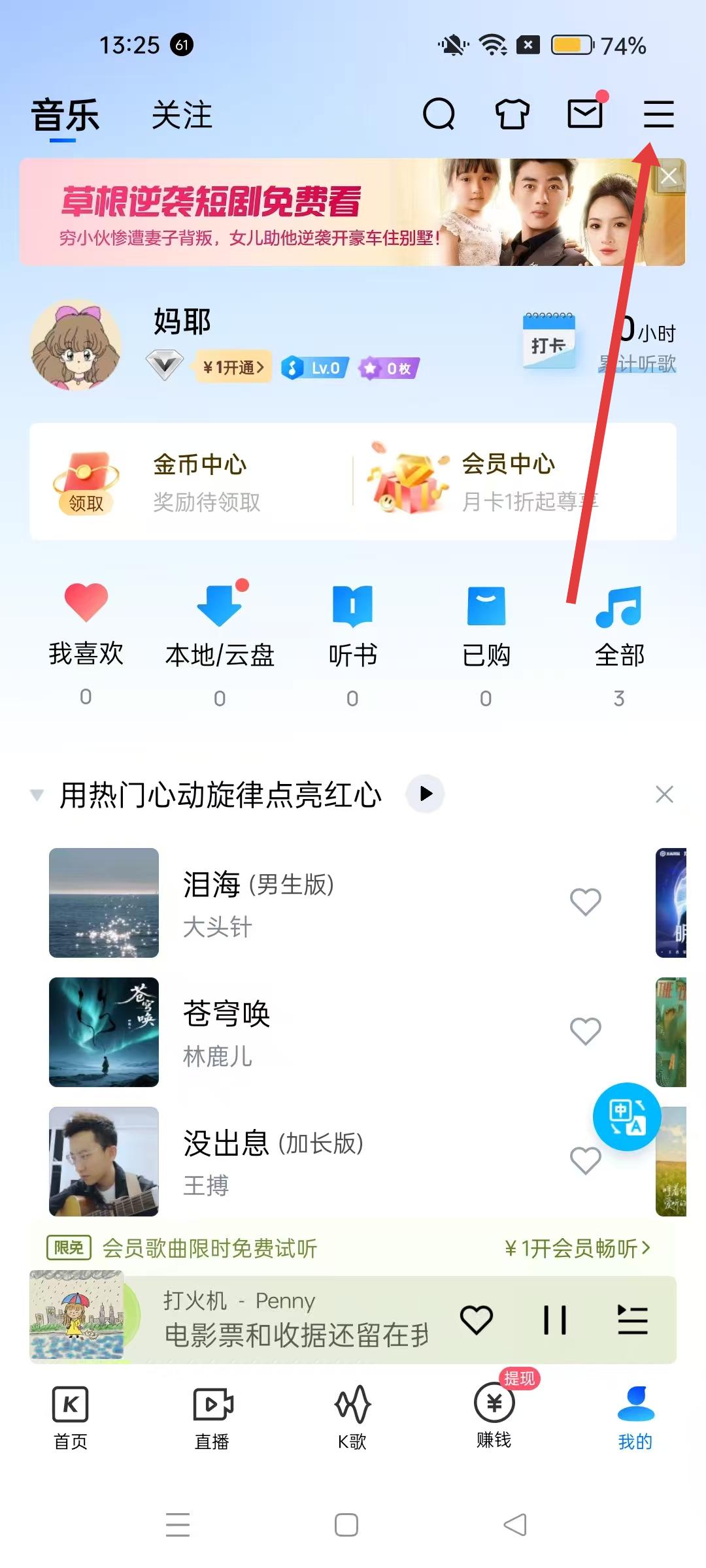Open 金币中心 card

click(x=190, y=482)
